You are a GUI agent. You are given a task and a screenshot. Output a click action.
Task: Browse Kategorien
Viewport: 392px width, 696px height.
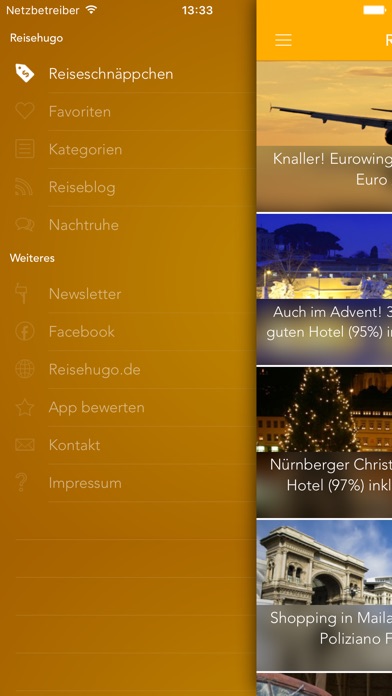point(128,150)
